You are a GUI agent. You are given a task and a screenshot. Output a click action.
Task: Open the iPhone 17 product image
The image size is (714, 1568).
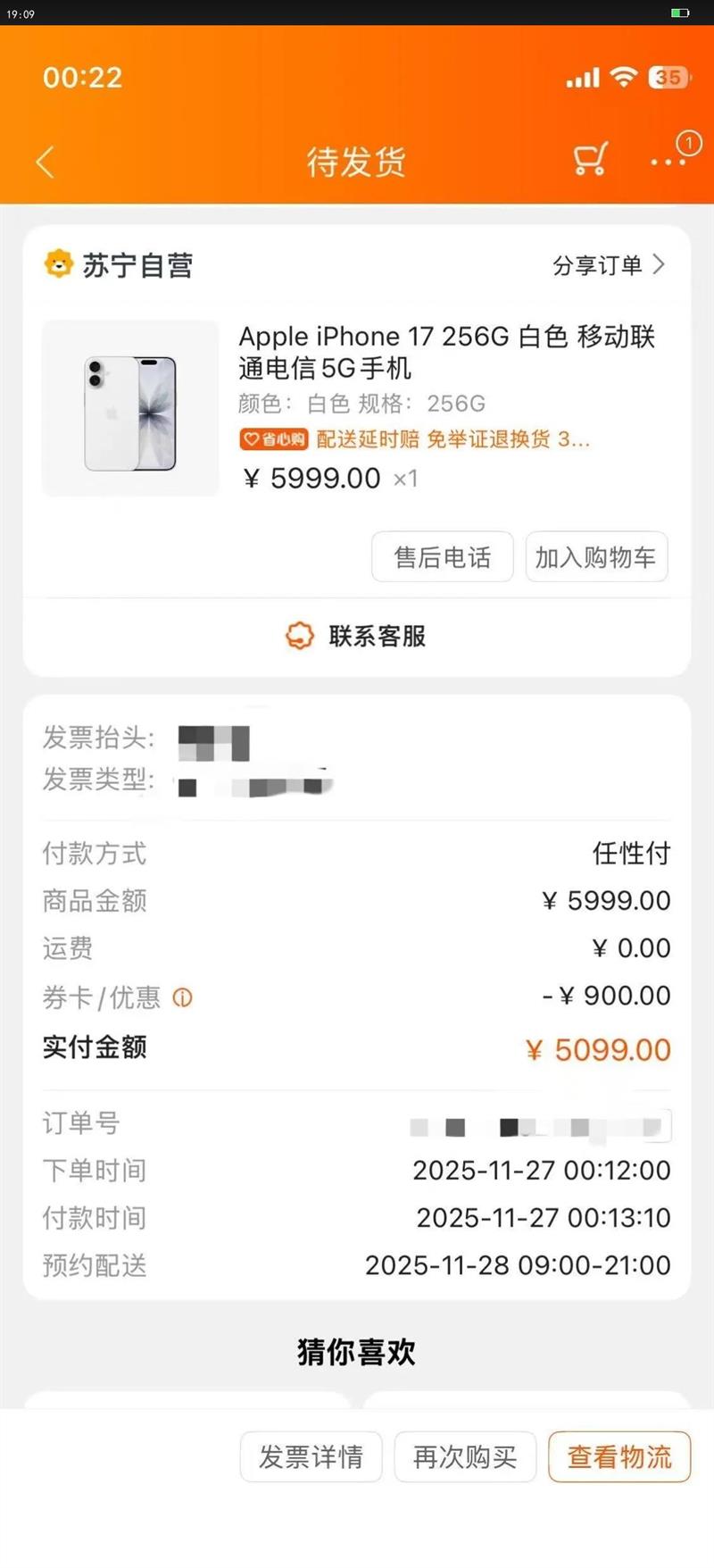(130, 409)
